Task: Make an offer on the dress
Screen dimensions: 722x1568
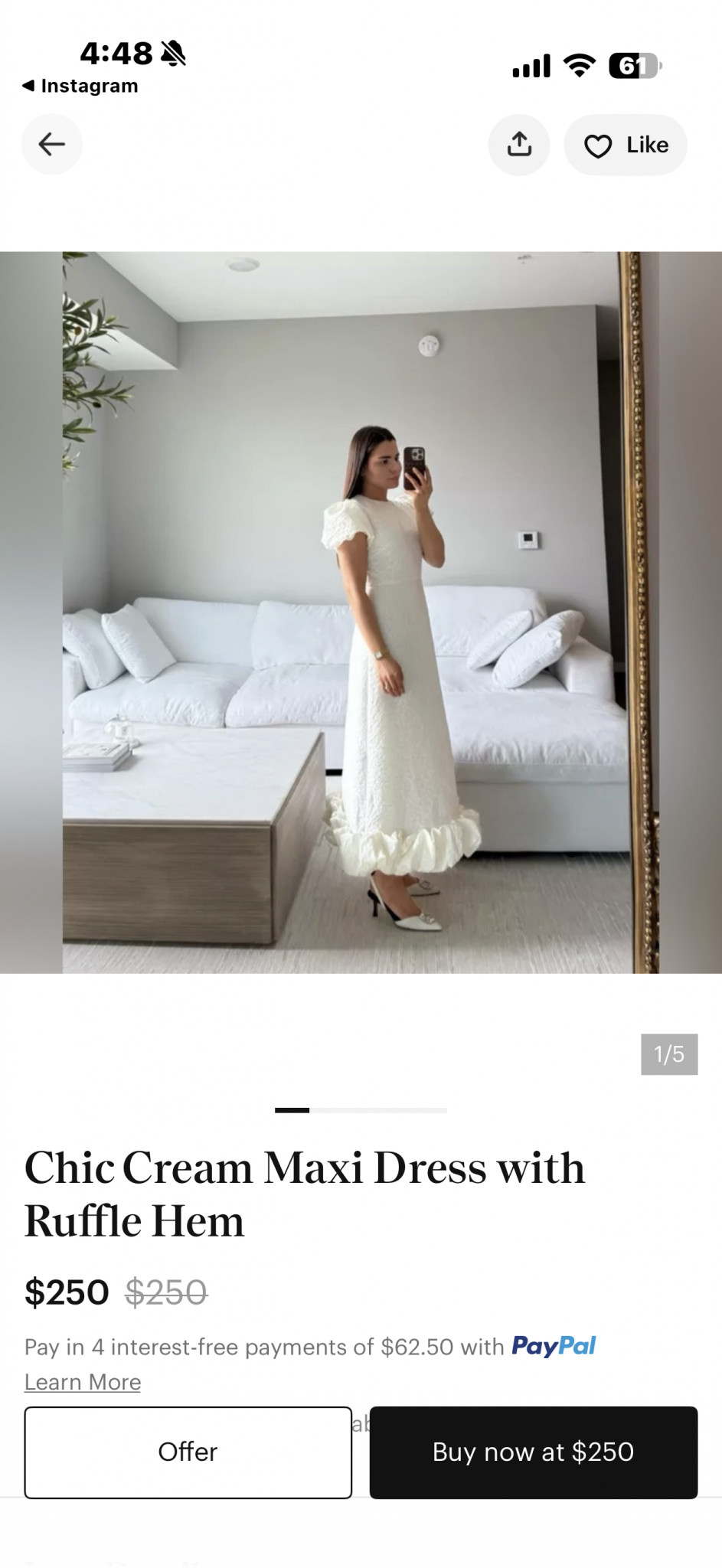Action: (188, 1452)
